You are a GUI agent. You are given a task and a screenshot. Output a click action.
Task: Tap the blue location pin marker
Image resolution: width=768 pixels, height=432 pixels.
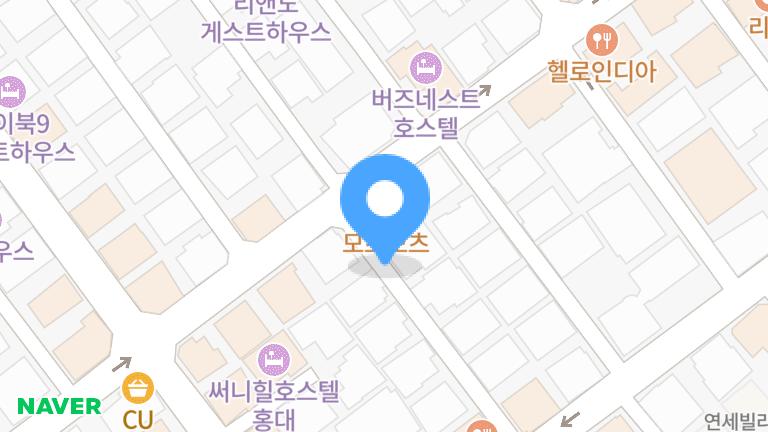tap(385, 202)
